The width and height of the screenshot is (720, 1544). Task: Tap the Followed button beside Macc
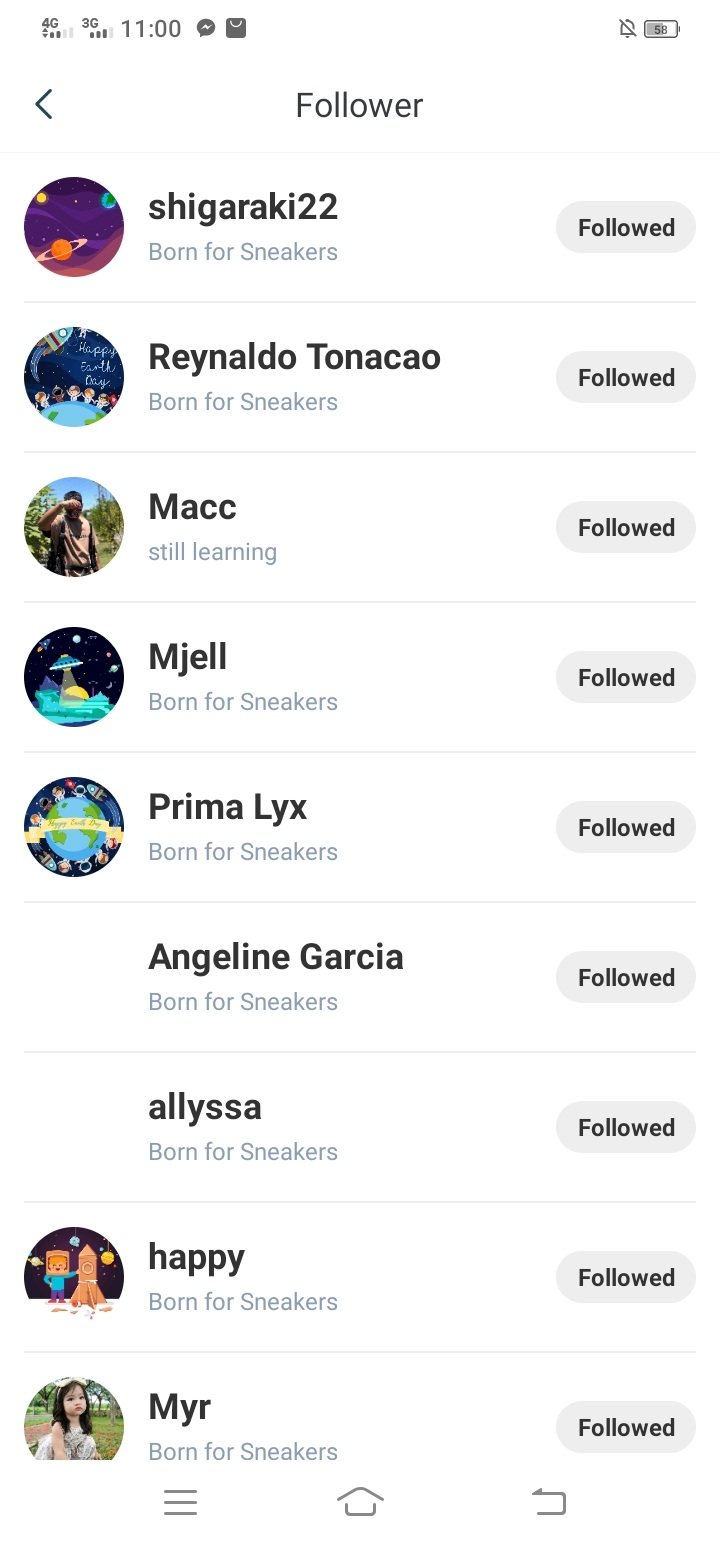(625, 528)
